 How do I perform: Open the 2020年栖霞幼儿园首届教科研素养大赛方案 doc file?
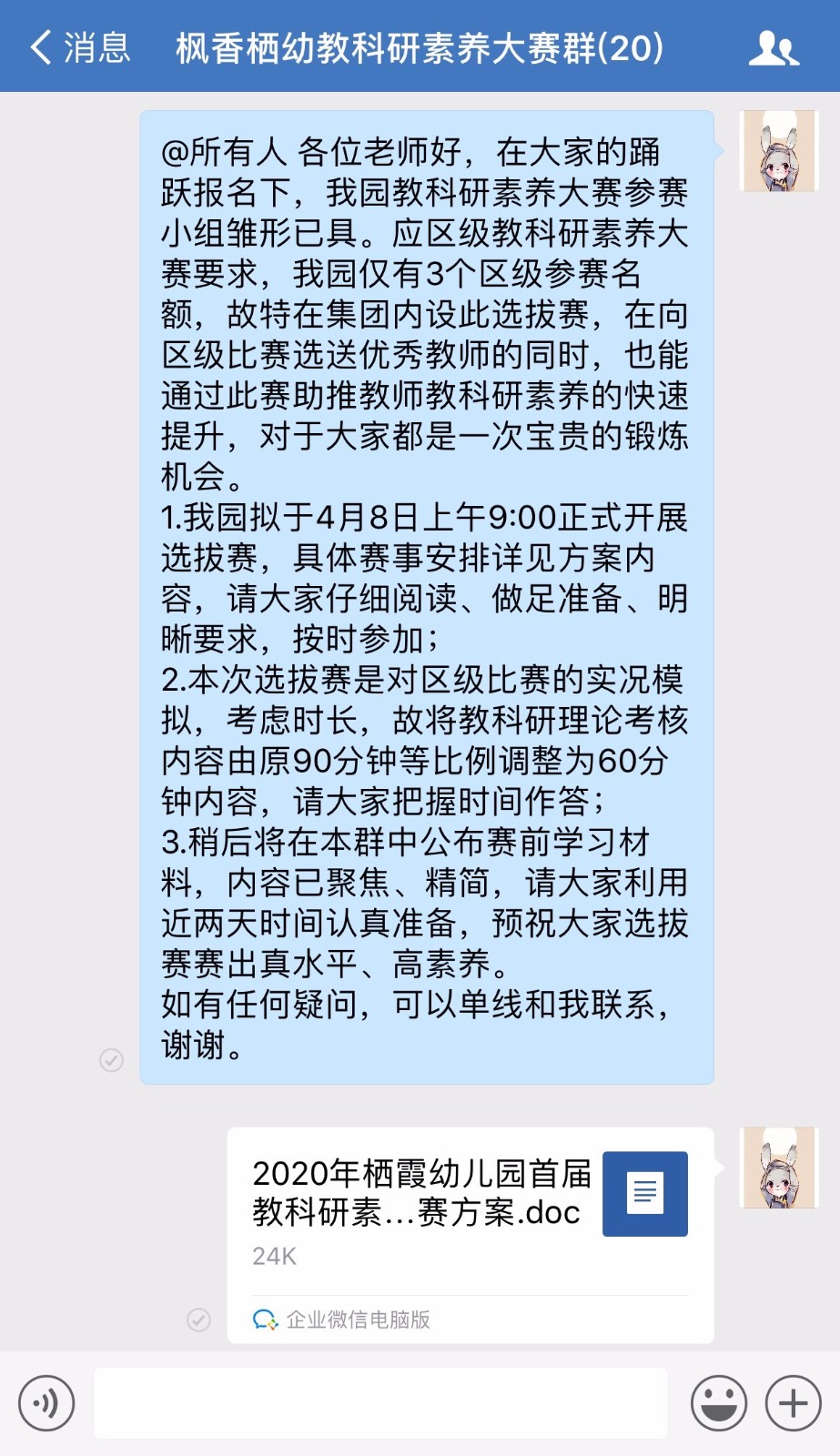[x=471, y=1235]
